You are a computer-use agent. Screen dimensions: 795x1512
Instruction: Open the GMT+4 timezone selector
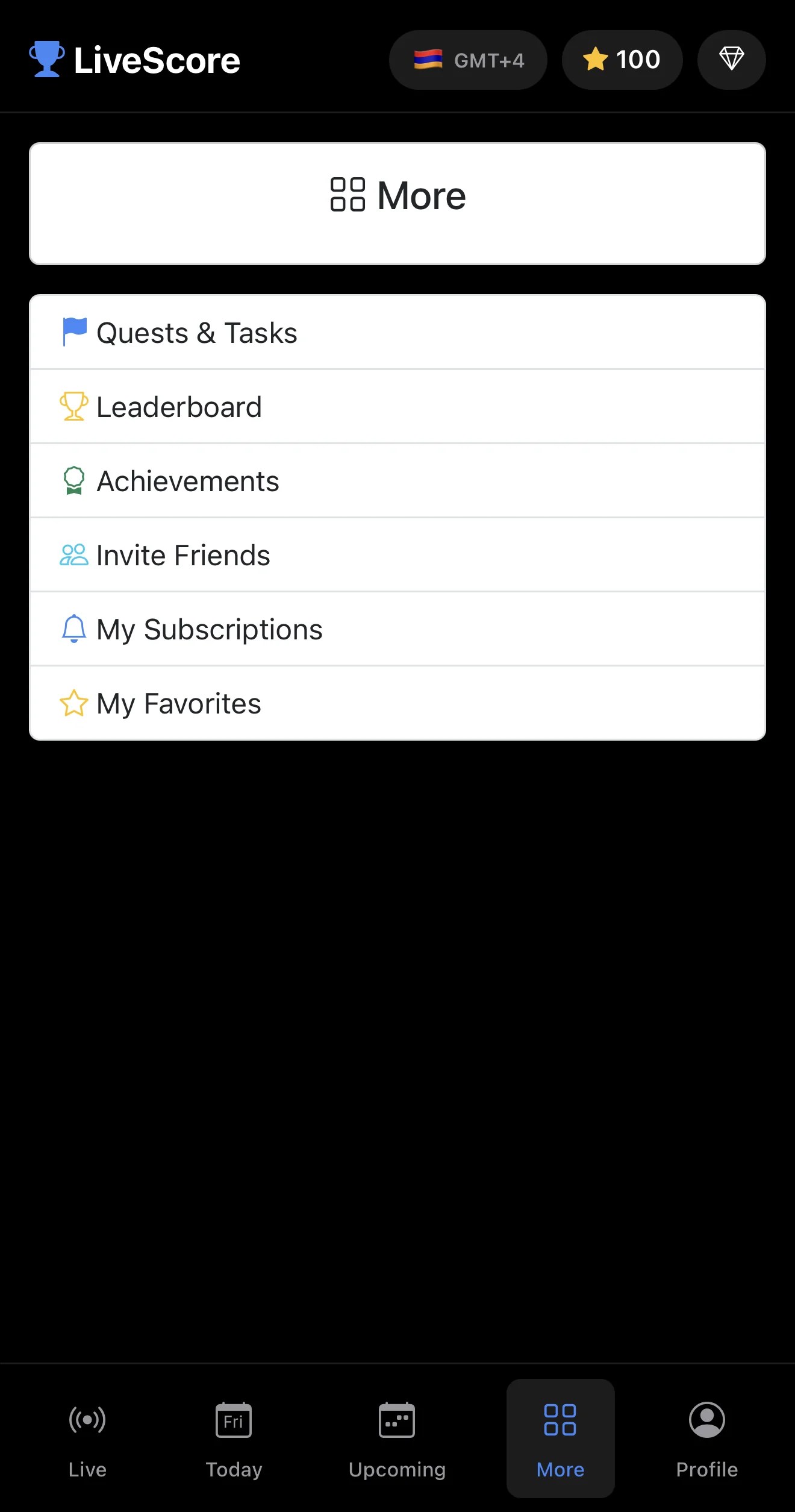point(468,60)
